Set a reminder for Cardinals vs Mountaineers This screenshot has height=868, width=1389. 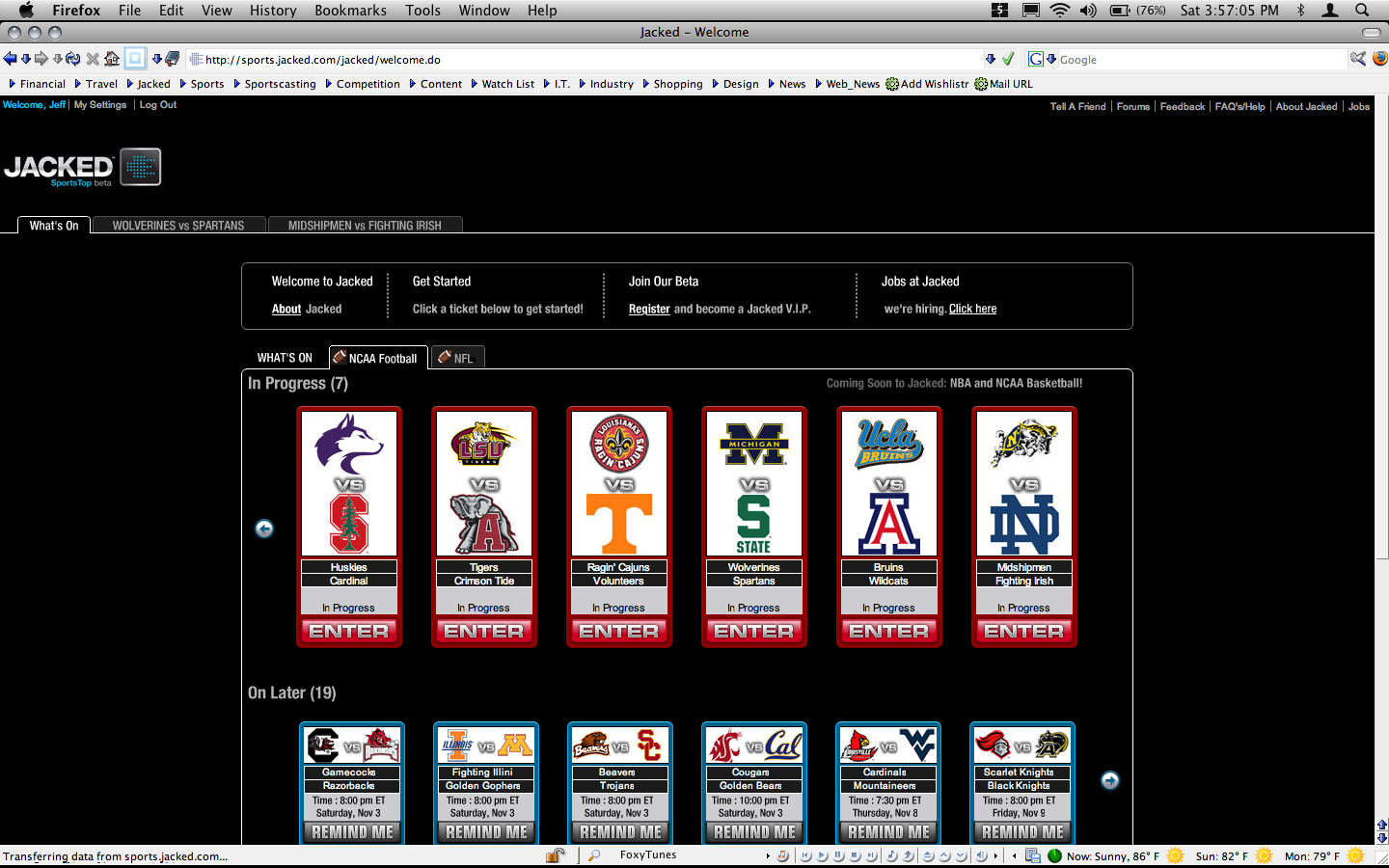click(x=889, y=832)
